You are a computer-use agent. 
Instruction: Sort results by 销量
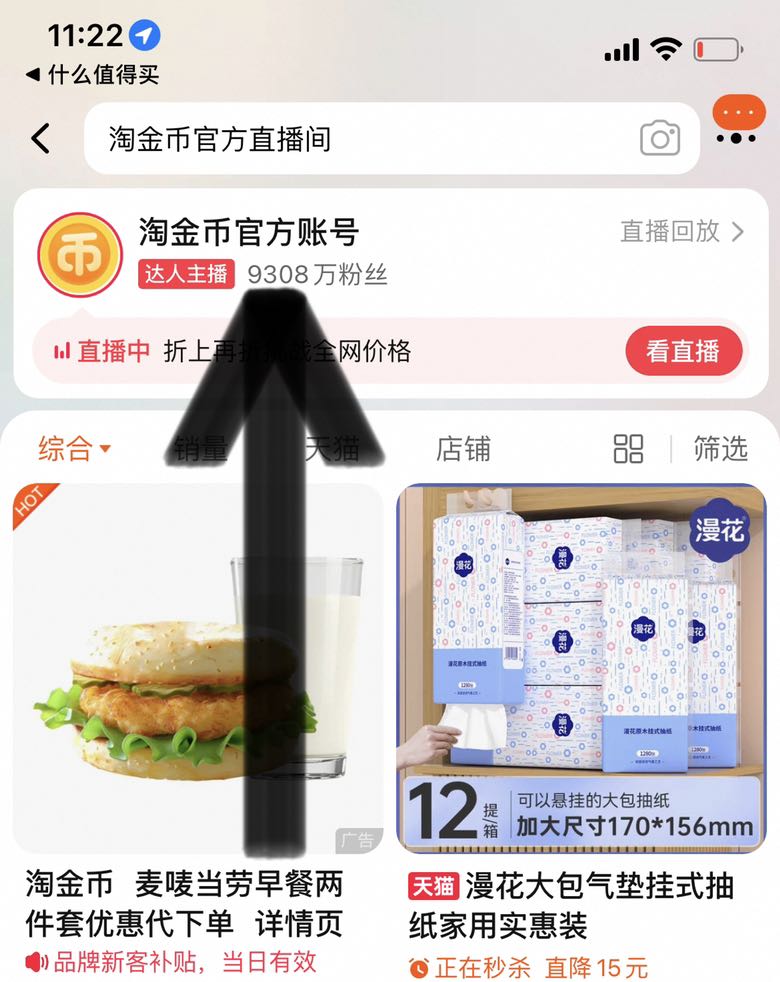tap(201, 449)
